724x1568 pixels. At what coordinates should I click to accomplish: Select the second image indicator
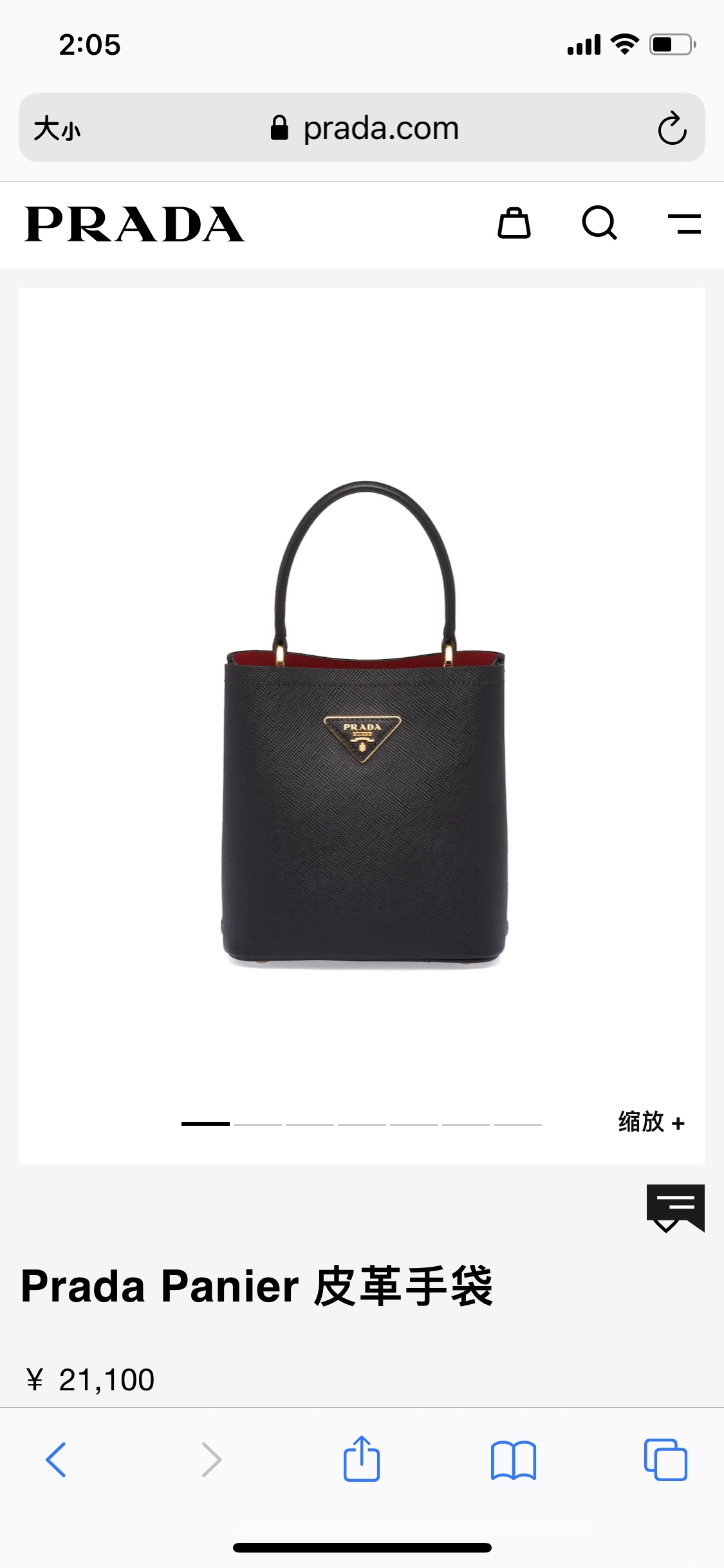(x=257, y=1124)
